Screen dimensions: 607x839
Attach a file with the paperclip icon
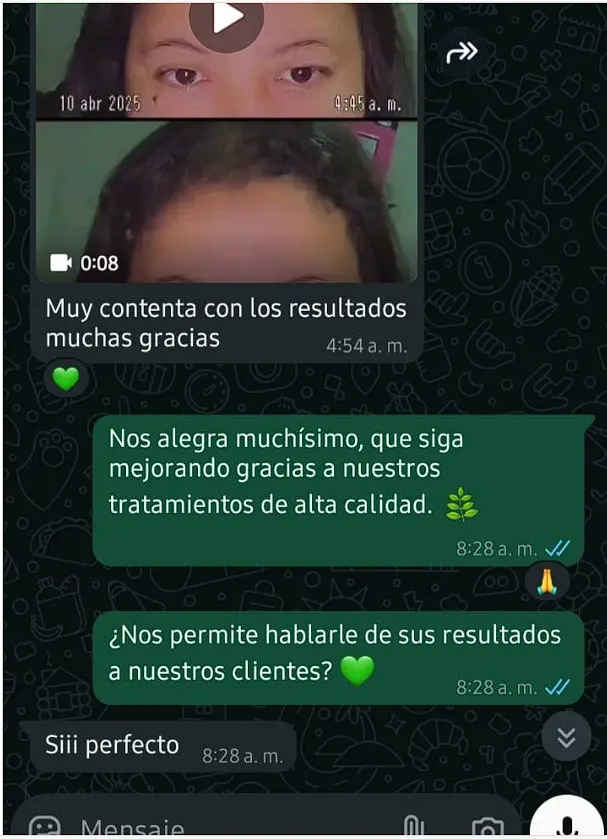coord(413,826)
